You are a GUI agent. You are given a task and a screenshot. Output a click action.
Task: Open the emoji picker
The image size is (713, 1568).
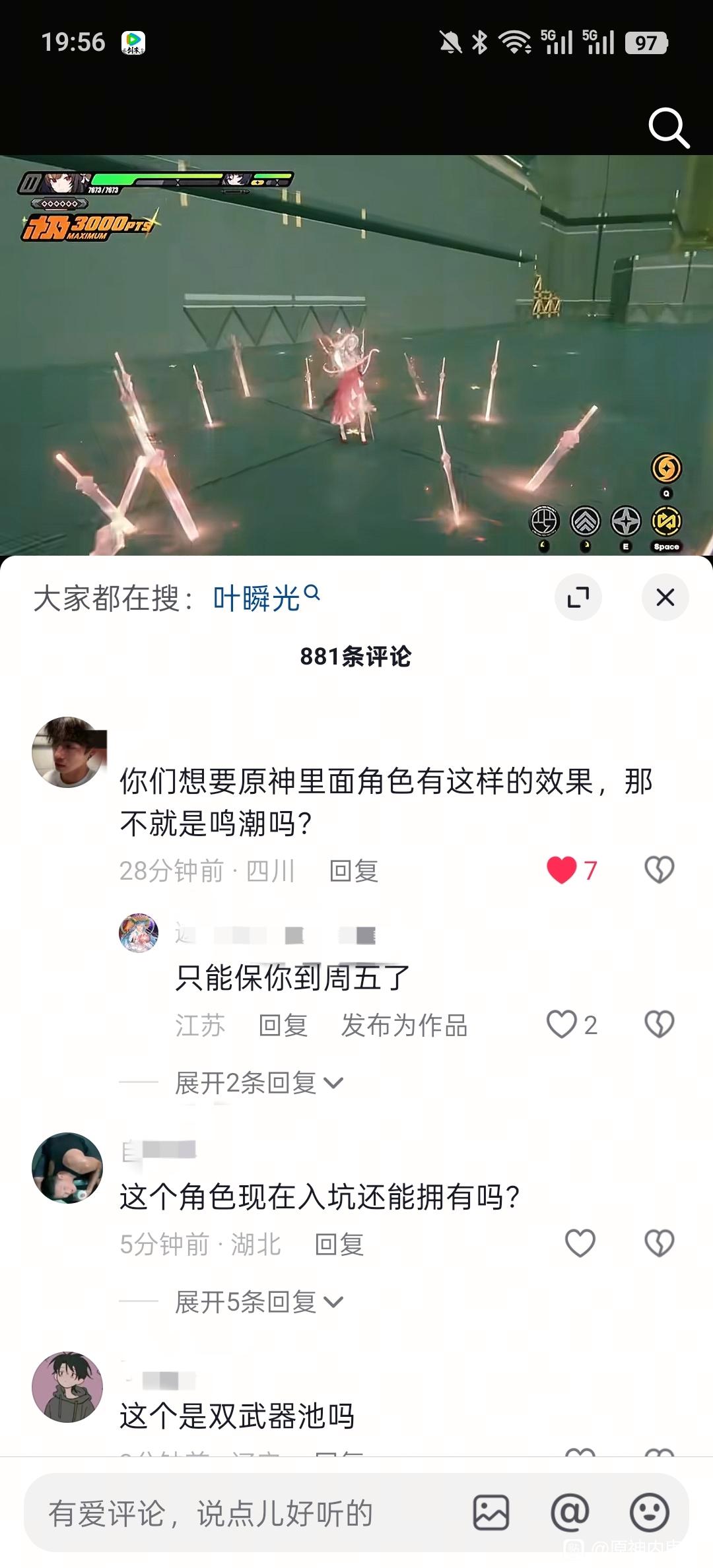pos(650,1513)
